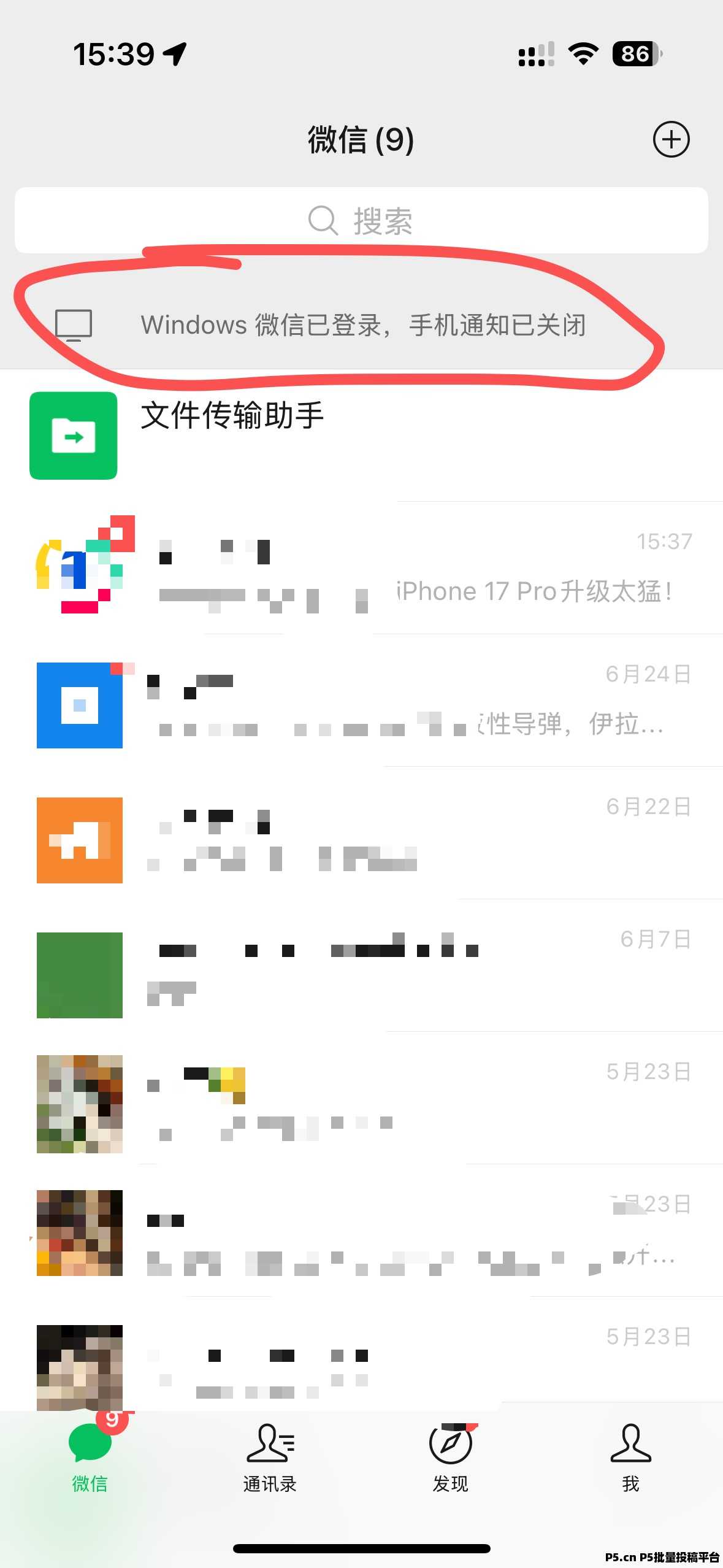
Task: Tap the 搜索 search box
Action: (361, 220)
